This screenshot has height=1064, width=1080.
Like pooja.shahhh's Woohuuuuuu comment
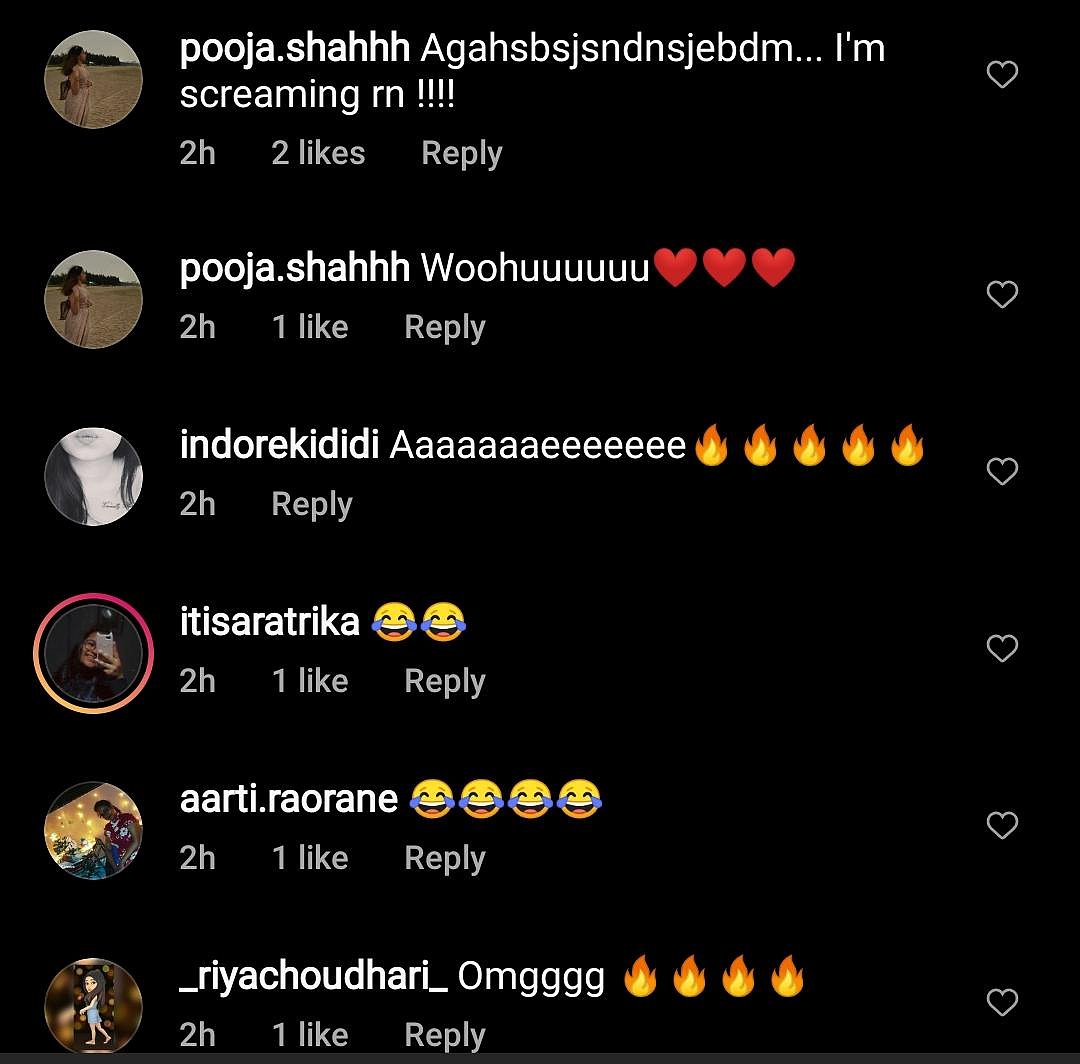tap(1002, 294)
